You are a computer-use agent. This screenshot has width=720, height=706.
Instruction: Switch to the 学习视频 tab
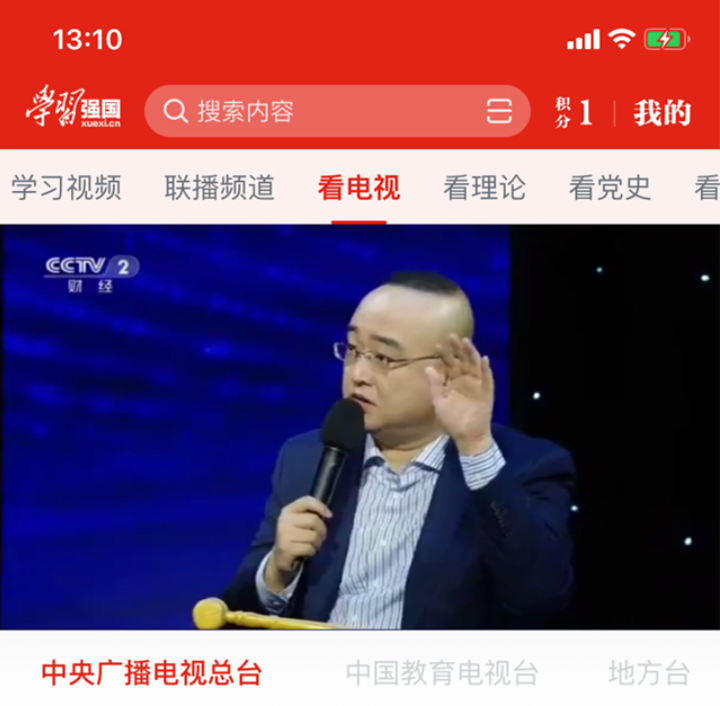tap(66, 187)
